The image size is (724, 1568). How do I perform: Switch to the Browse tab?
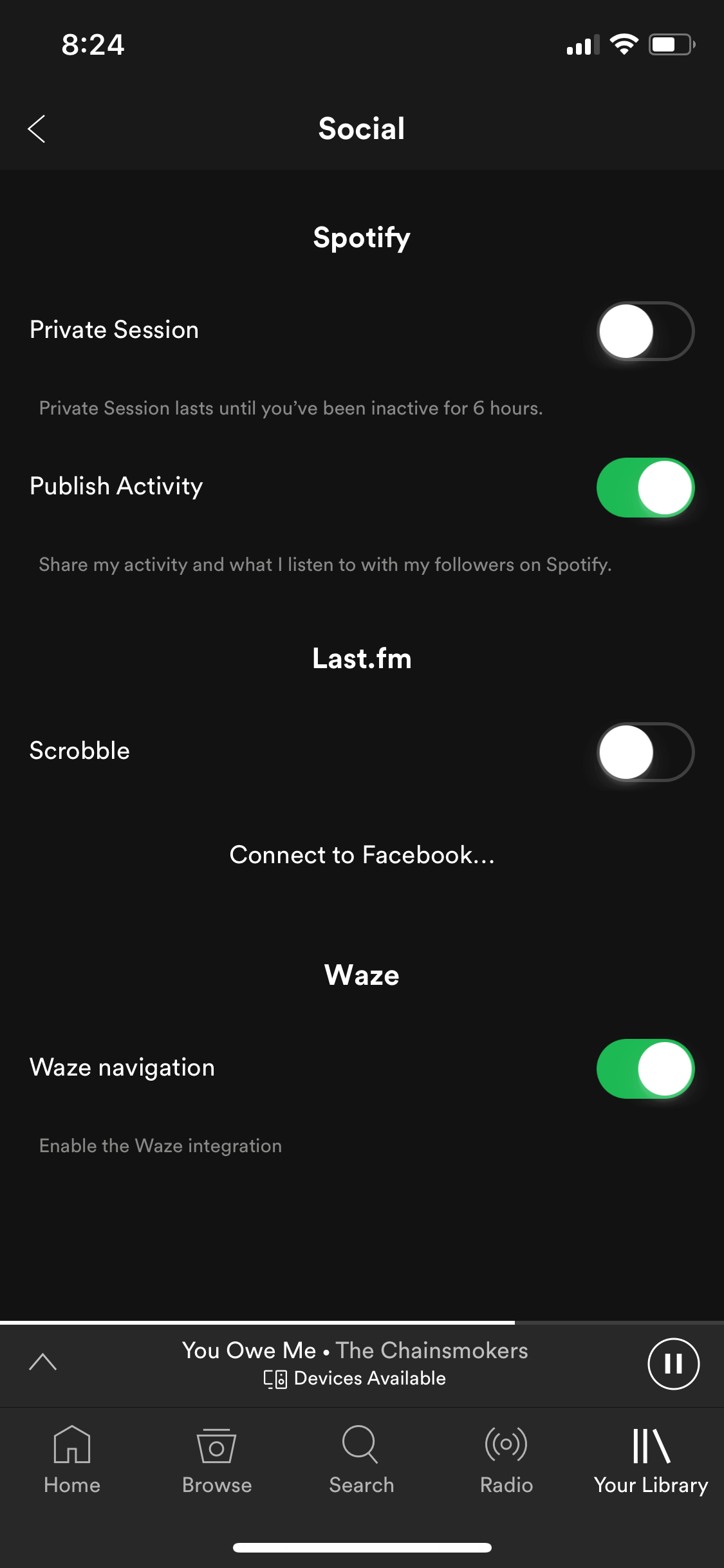pos(217,1459)
